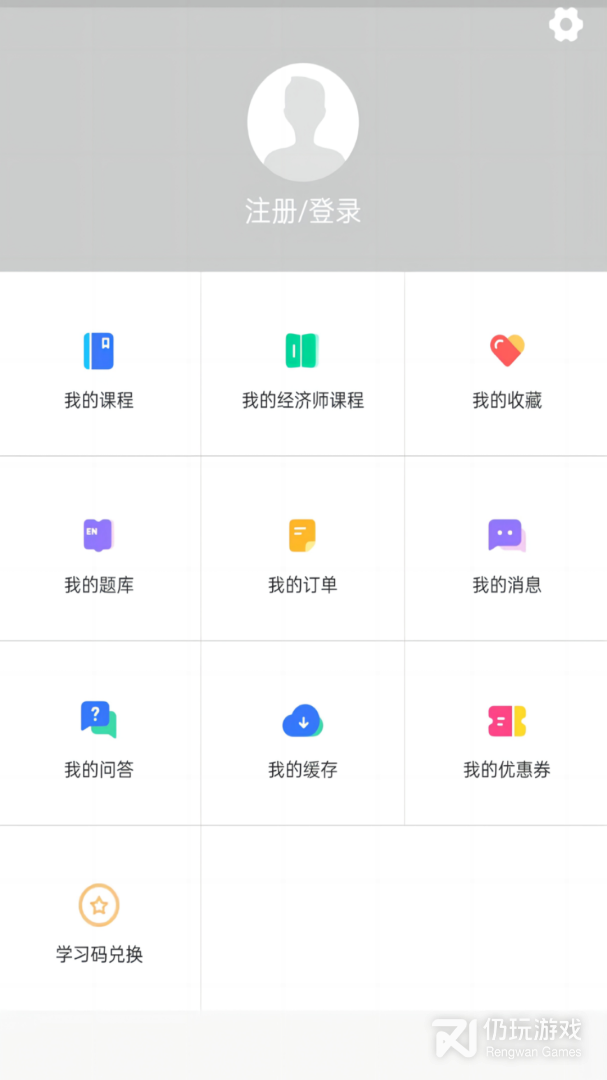Open 我的缓存 downloads
The image size is (607, 1080).
302,733
